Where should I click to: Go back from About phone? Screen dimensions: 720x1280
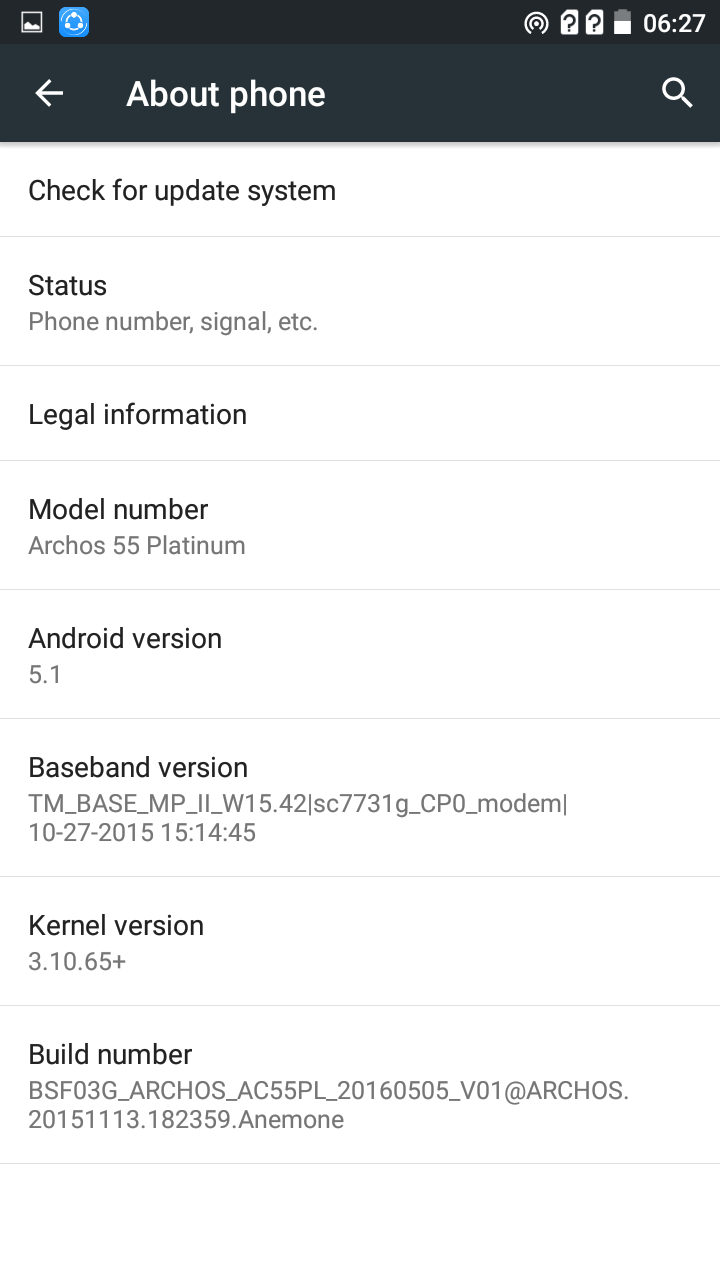pyautogui.click(x=49, y=94)
